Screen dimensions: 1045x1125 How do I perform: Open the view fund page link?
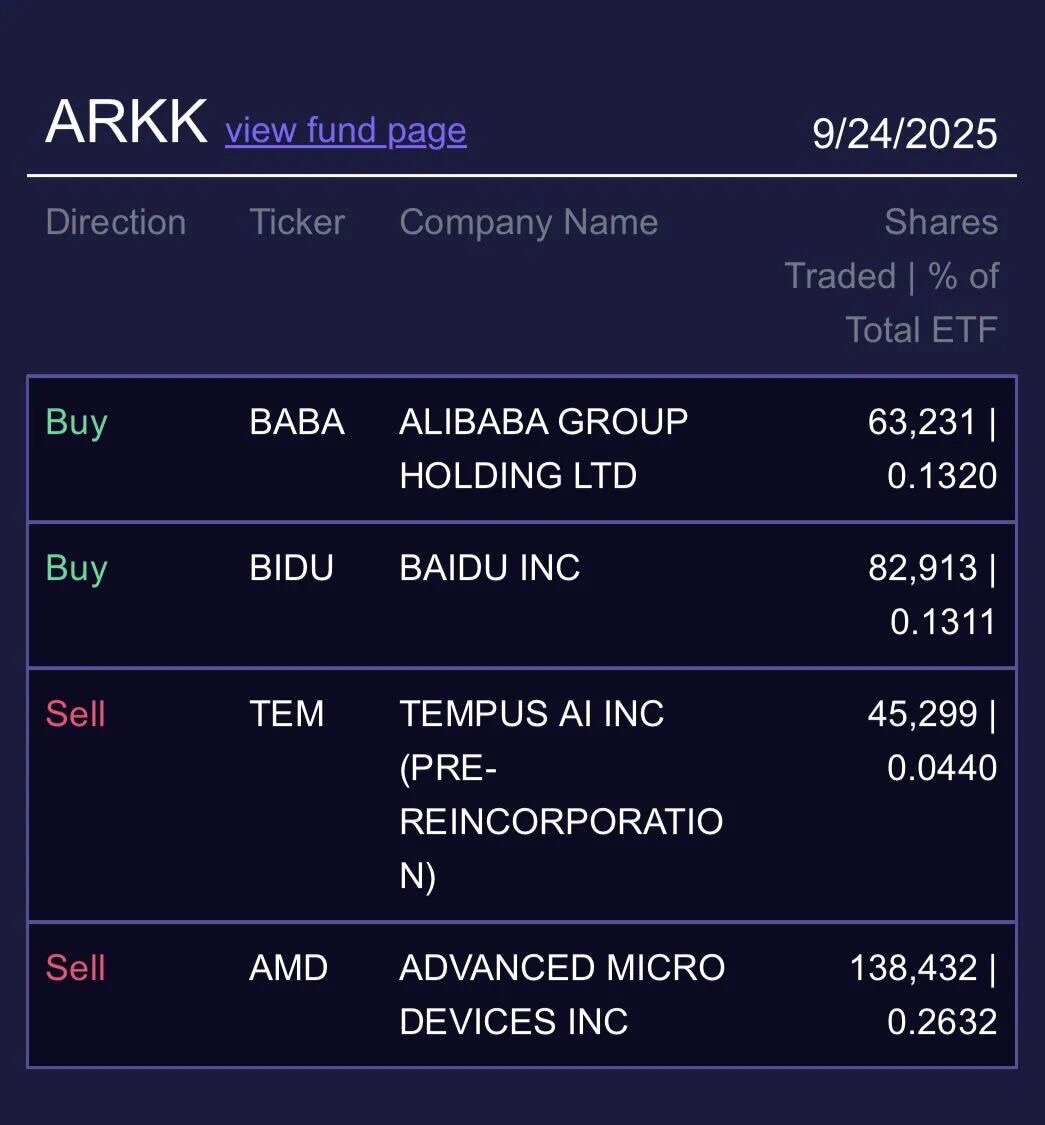[x=345, y=131]
